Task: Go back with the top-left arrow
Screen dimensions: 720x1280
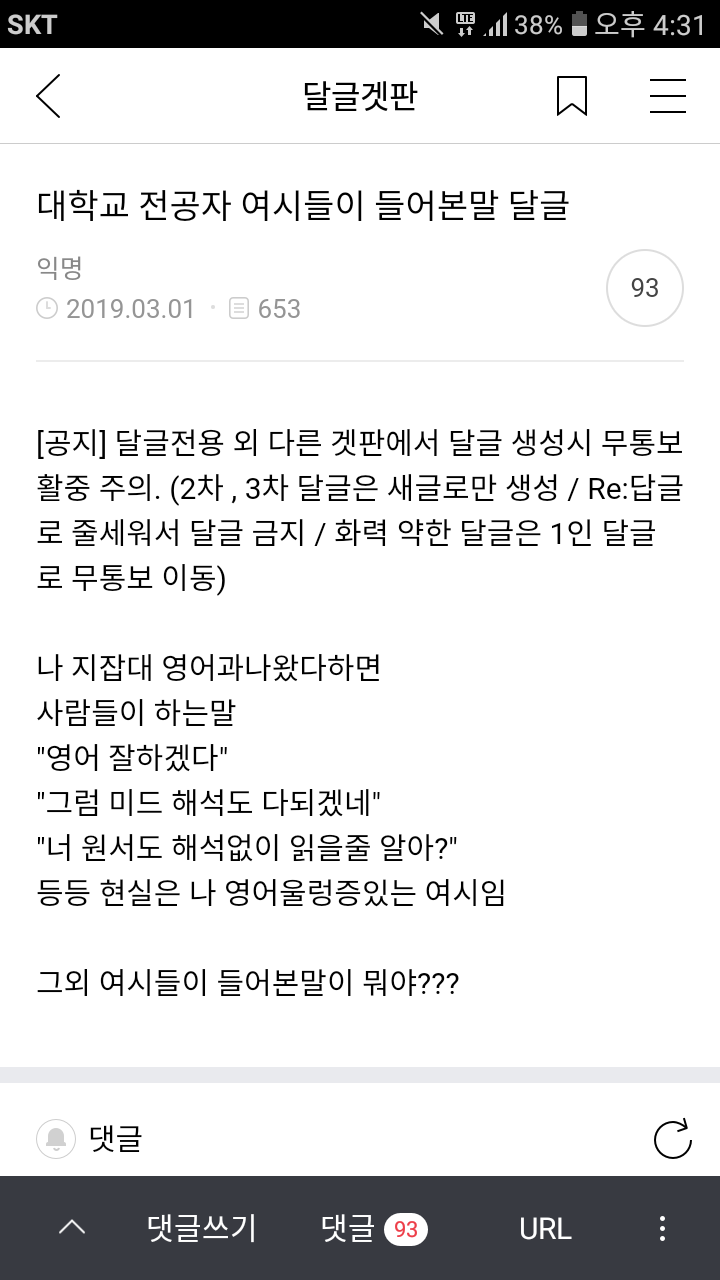Action: point(48,96)
